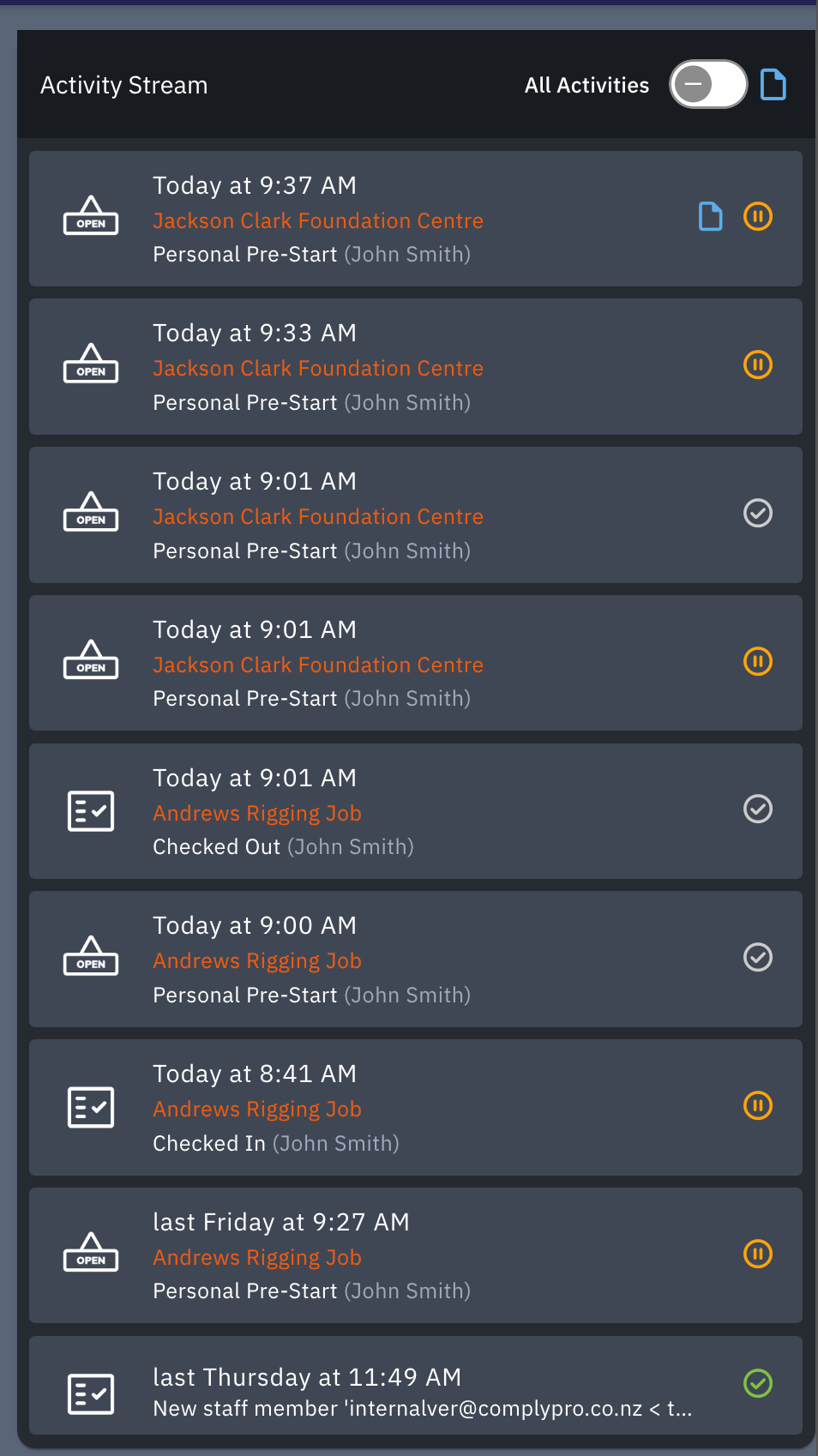The image size is (818, 1456).
Task: Open document icon on 9:37 AM entry
Action: pyautogui.click(x=710, y=217)
